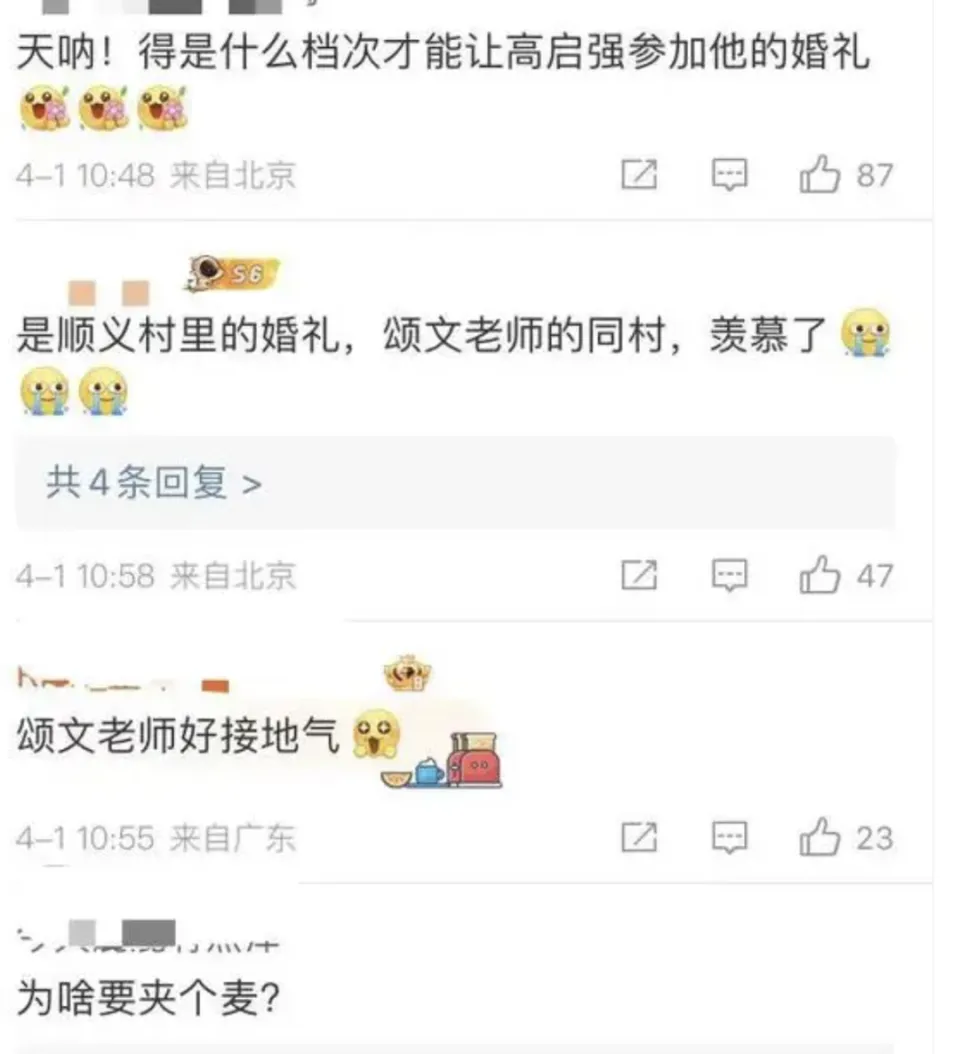Like the comment with 87 likes
The width and height of the screenshot is (960, 1054).
(820, 176)
